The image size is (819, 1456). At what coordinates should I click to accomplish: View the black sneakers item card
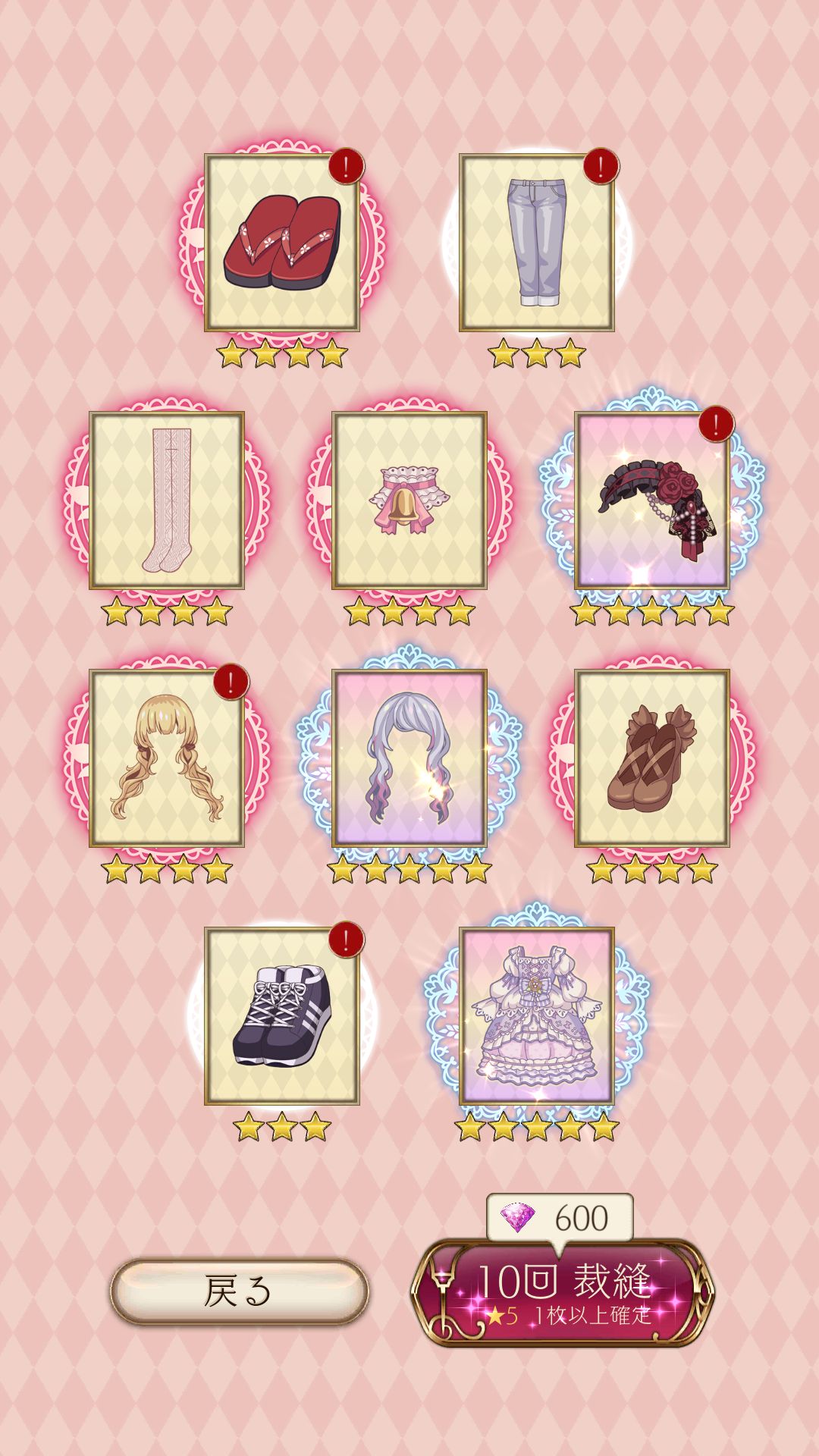coord(282,1016)
